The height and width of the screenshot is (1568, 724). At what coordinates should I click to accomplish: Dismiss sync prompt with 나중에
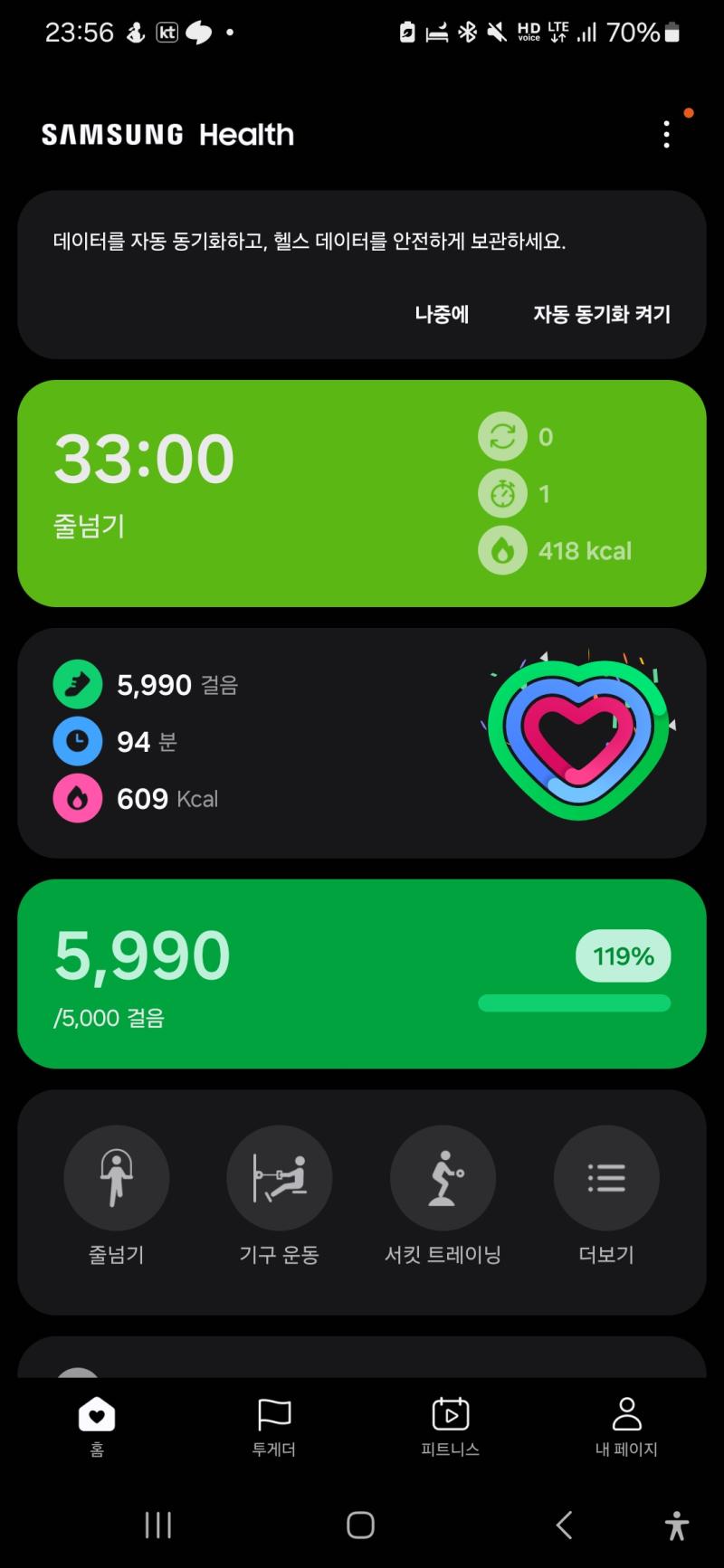(442, 314)
